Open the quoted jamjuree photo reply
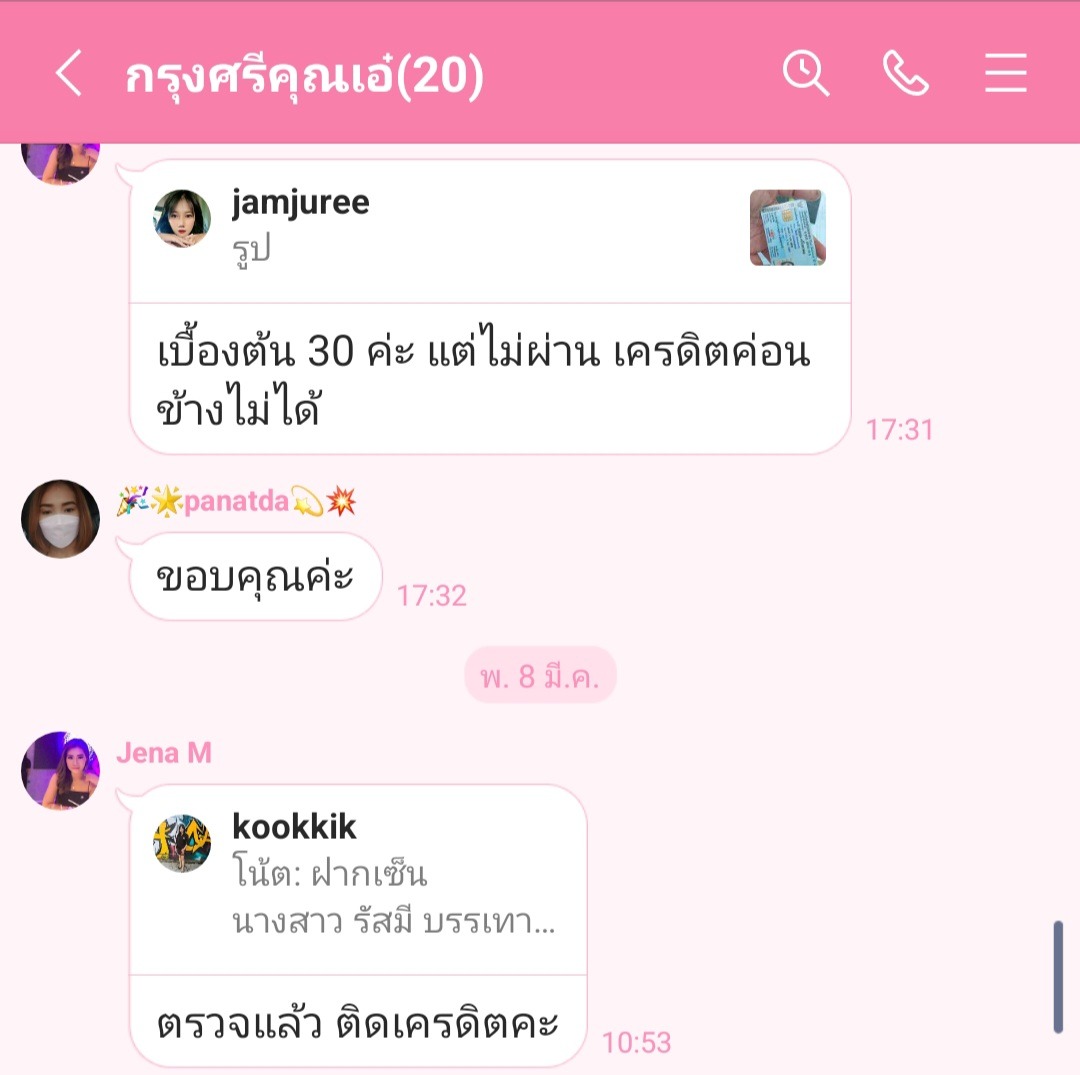This screenshot has width=1080, height=1075. click(490, 230)
